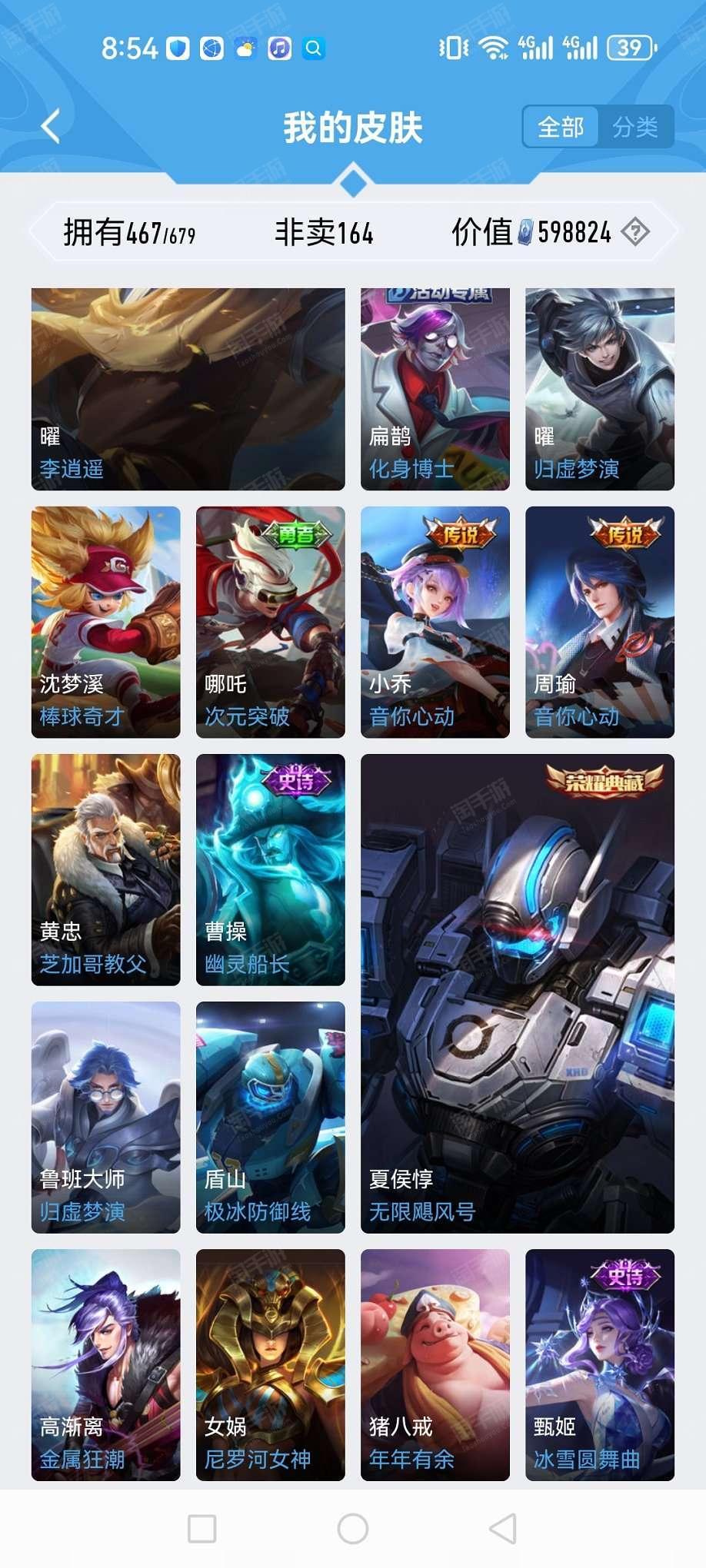Open the 曜 归虚梦演 skin card

(x=600, y=389)
